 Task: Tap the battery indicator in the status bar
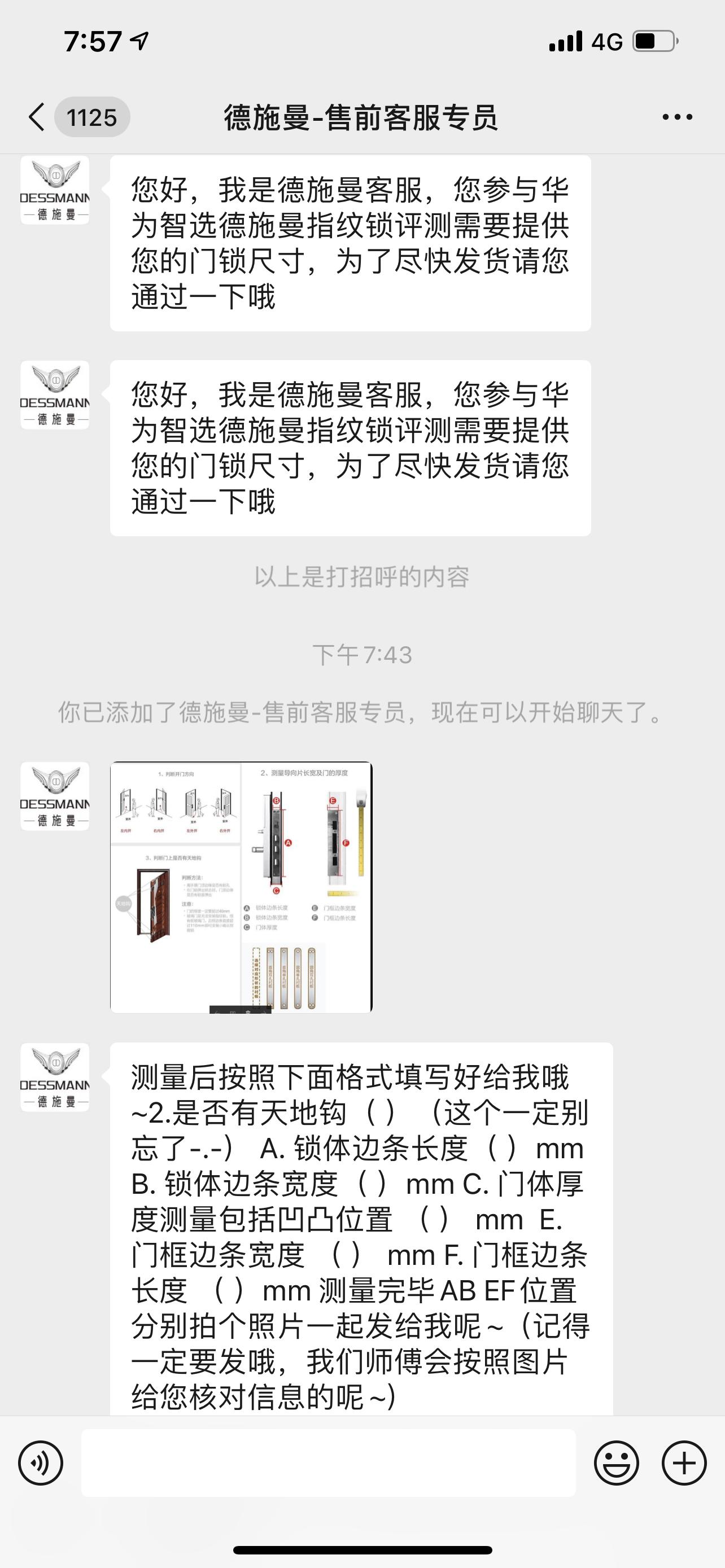[654, 40]
